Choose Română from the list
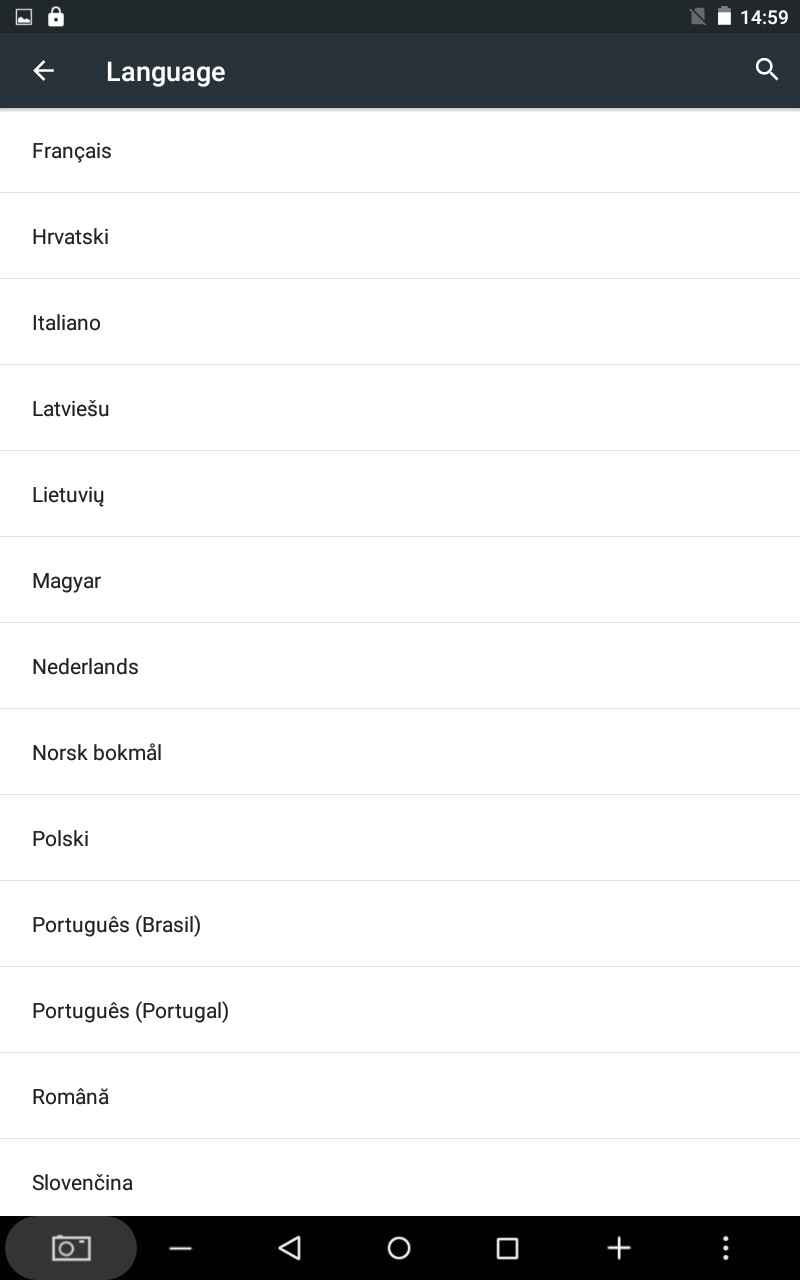 (400, 1097)
